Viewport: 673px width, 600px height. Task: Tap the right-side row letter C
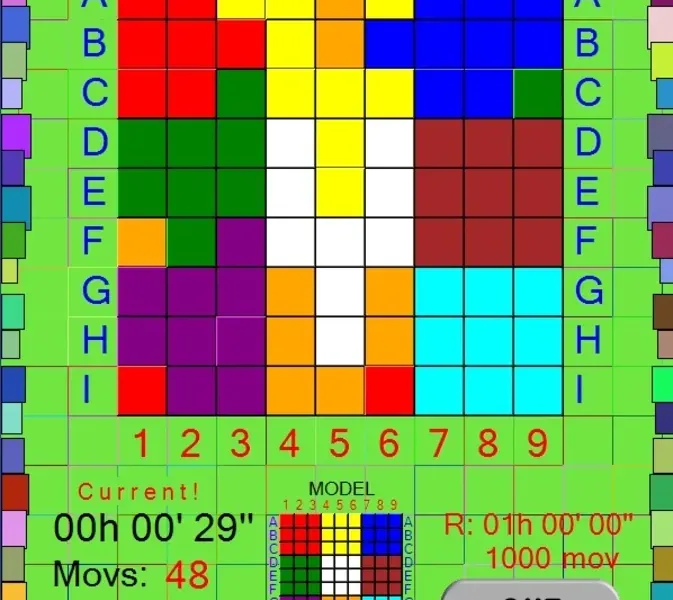587,93
